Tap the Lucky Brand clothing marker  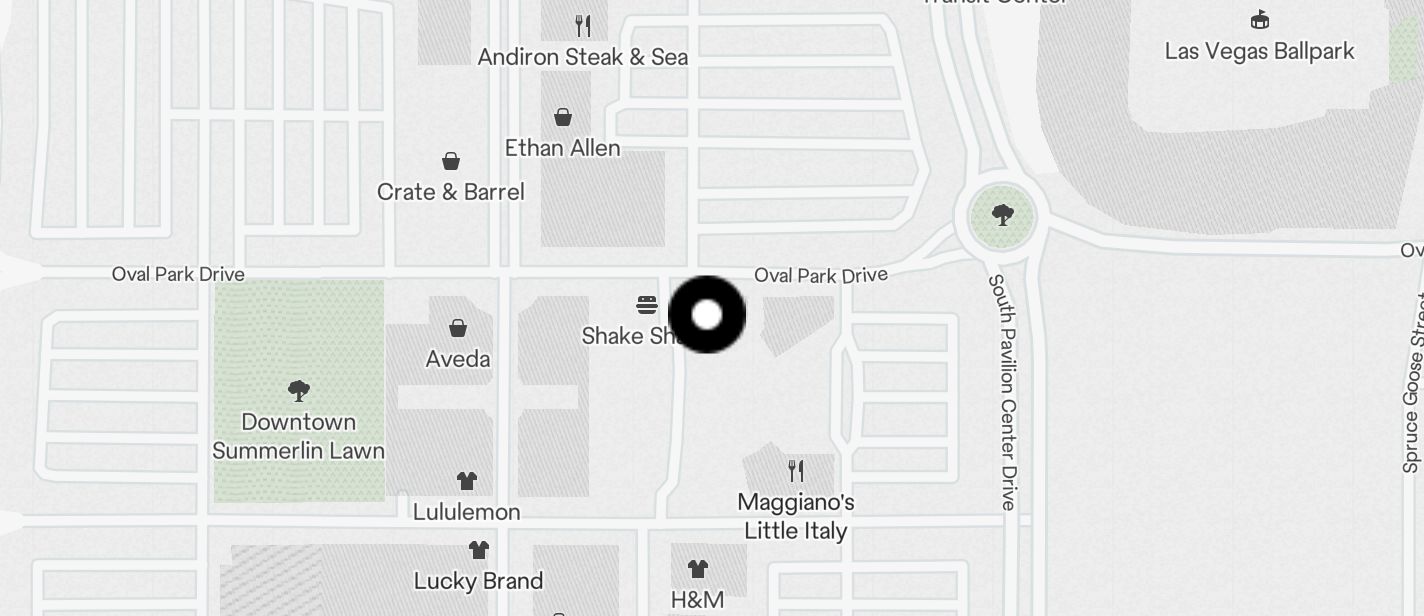coord(479,551)
